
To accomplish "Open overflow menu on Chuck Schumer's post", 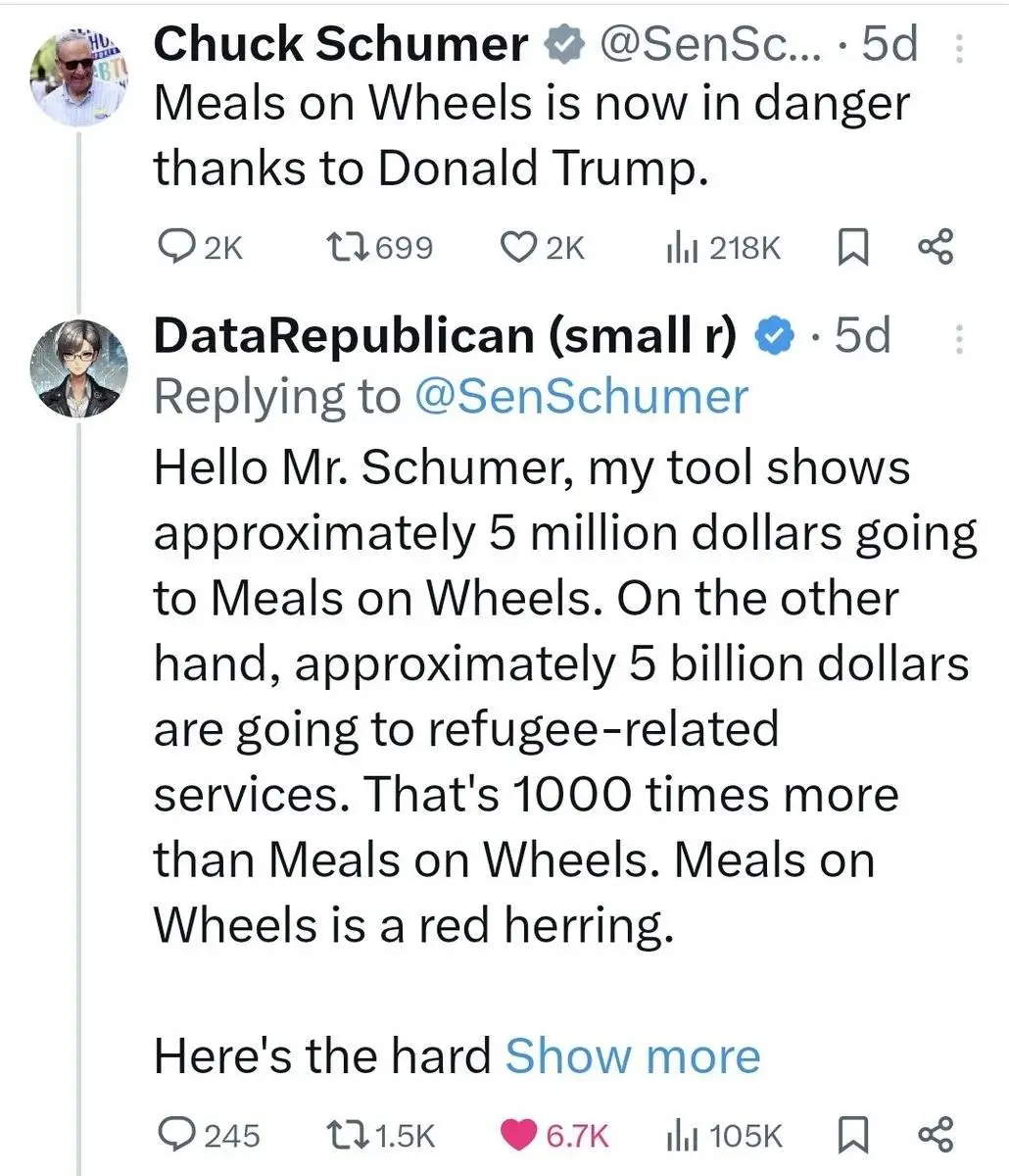I will click(x=959, y=47).
